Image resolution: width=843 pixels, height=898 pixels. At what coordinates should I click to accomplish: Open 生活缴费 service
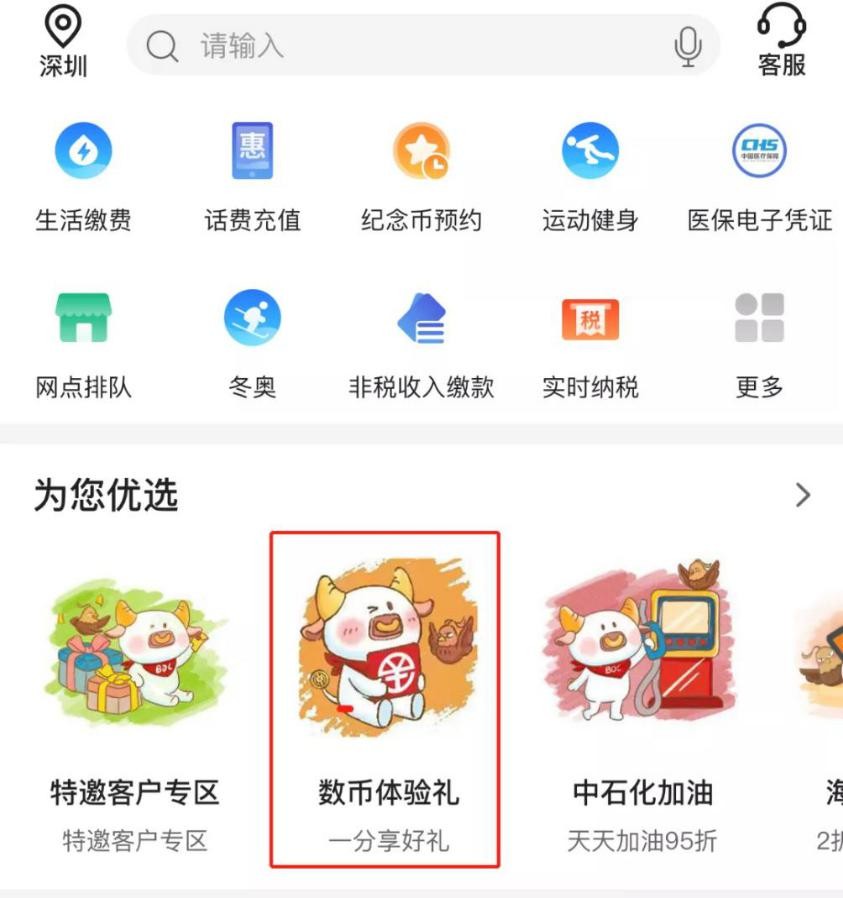[x=83, y=178]
